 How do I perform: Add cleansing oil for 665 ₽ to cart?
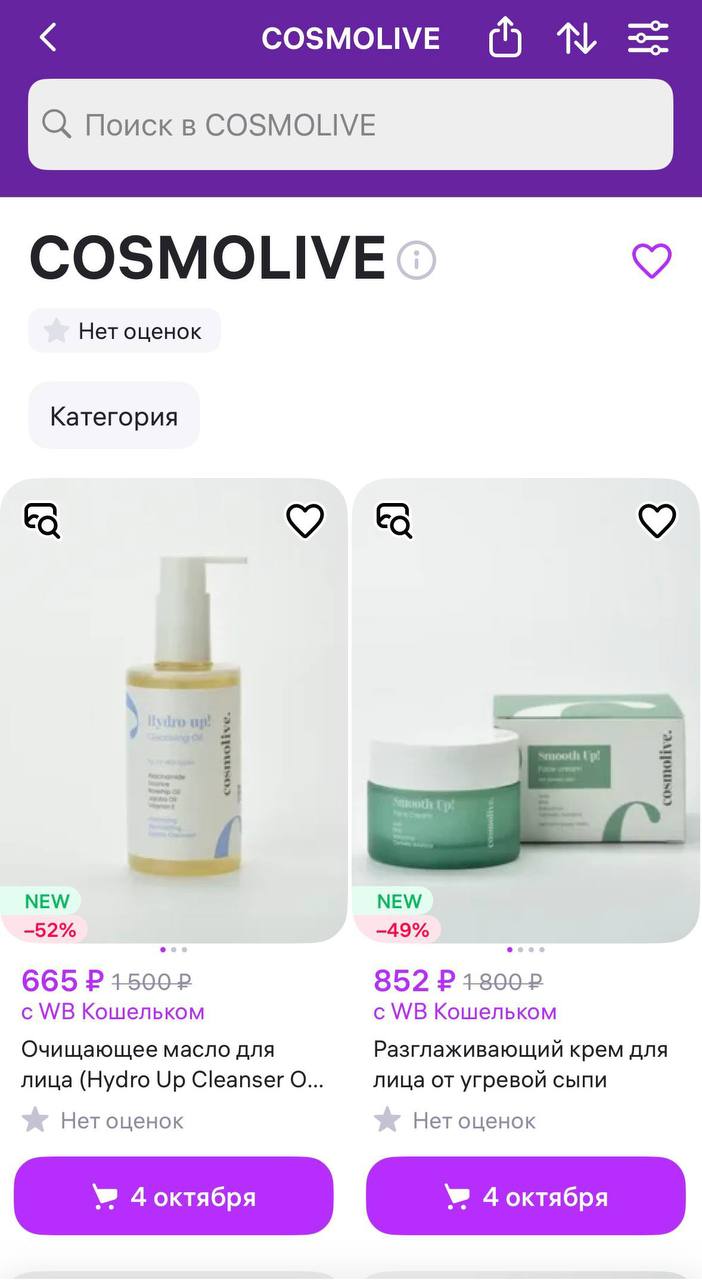[x=174, y=1196]
